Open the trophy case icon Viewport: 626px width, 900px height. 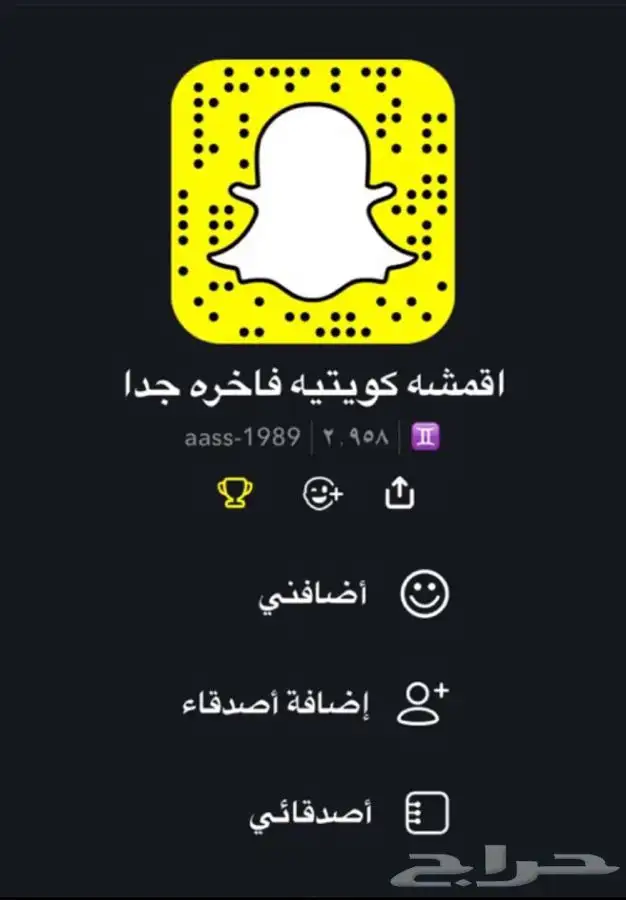[x=236, y=492]
